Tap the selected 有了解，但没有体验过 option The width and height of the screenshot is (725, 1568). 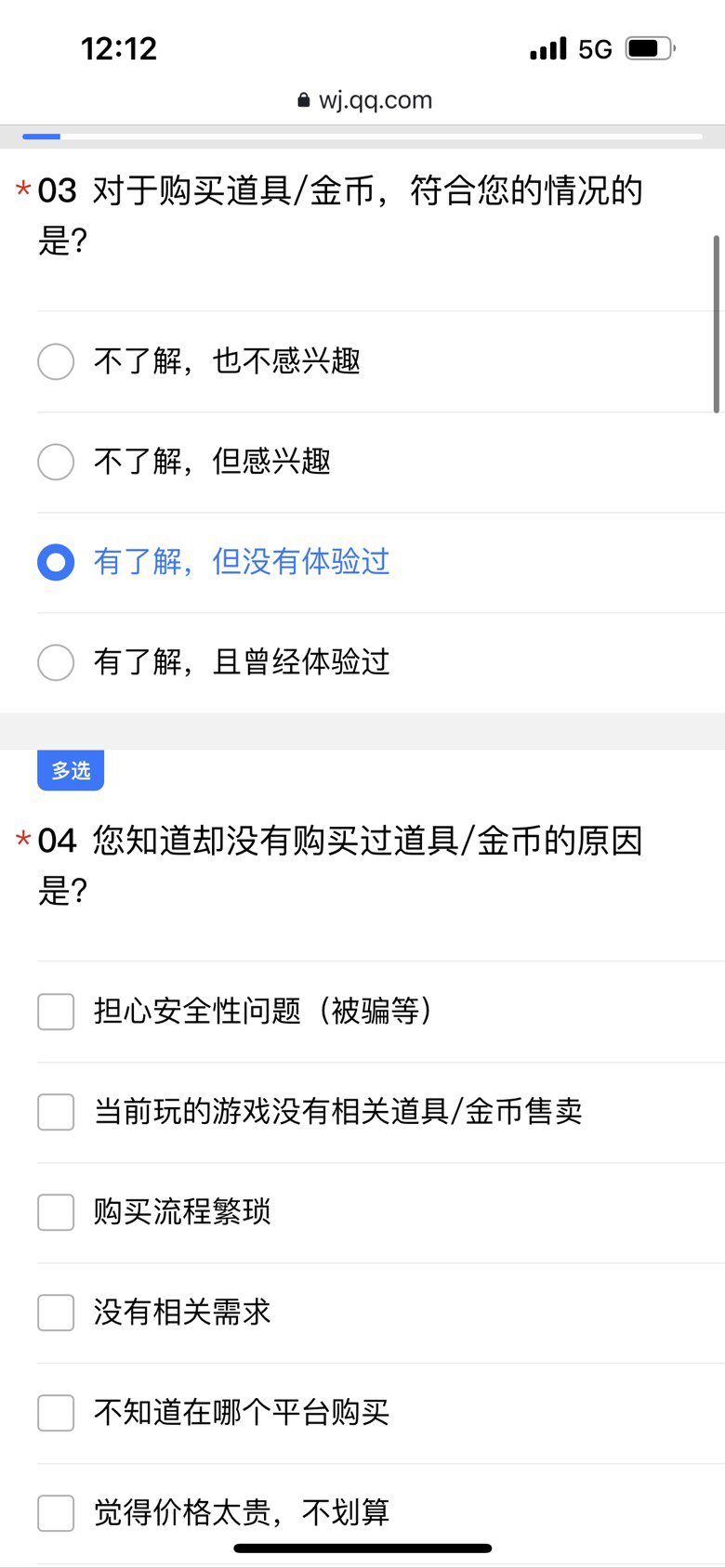(381, 562)
